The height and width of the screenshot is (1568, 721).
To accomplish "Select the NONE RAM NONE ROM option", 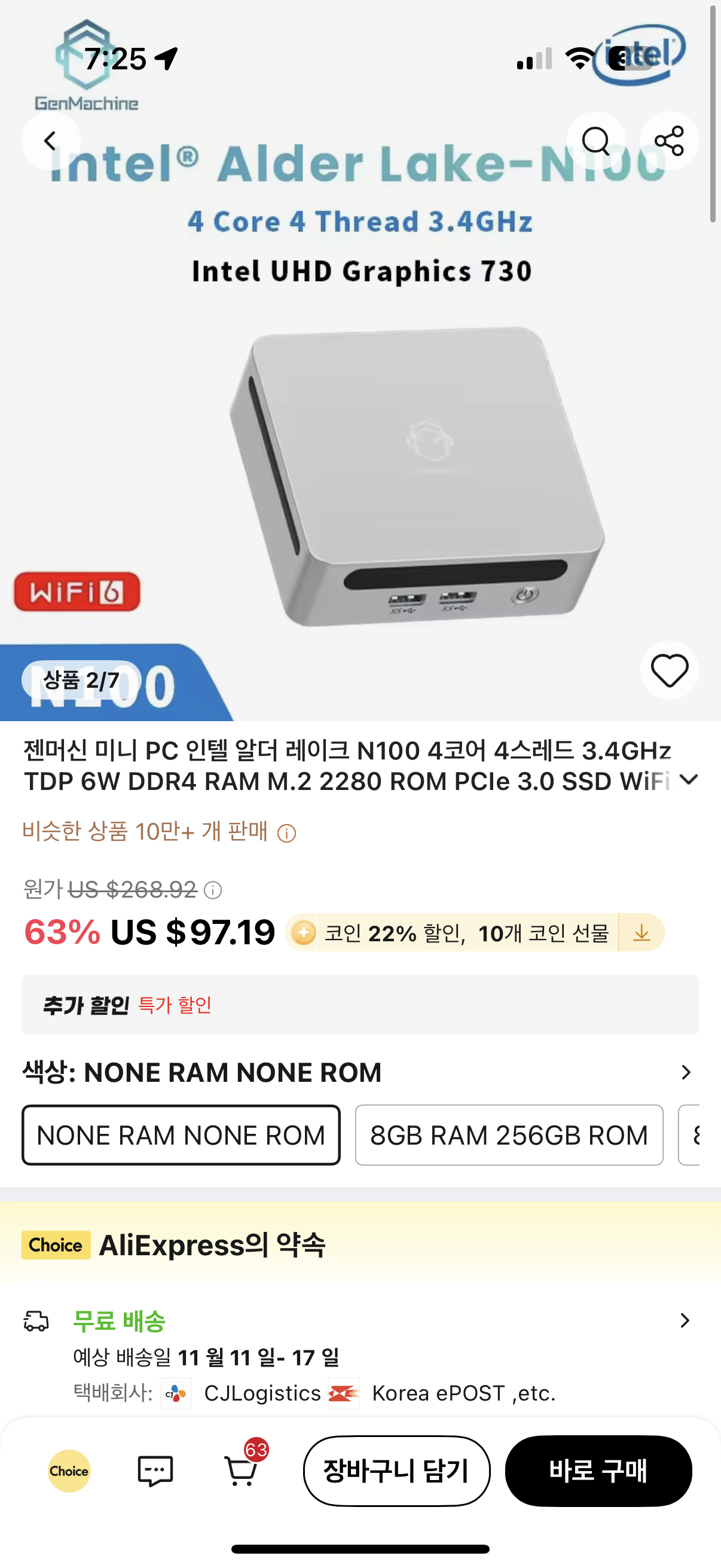I will click(181, 1135).
